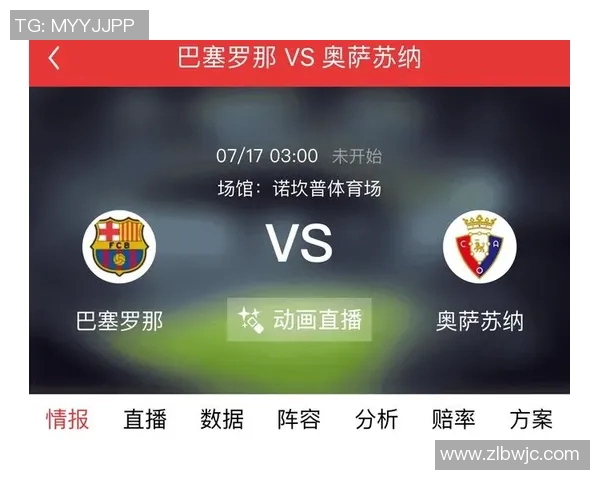
Task: Open the 赔率 odds tab
Action: (453, 419)
